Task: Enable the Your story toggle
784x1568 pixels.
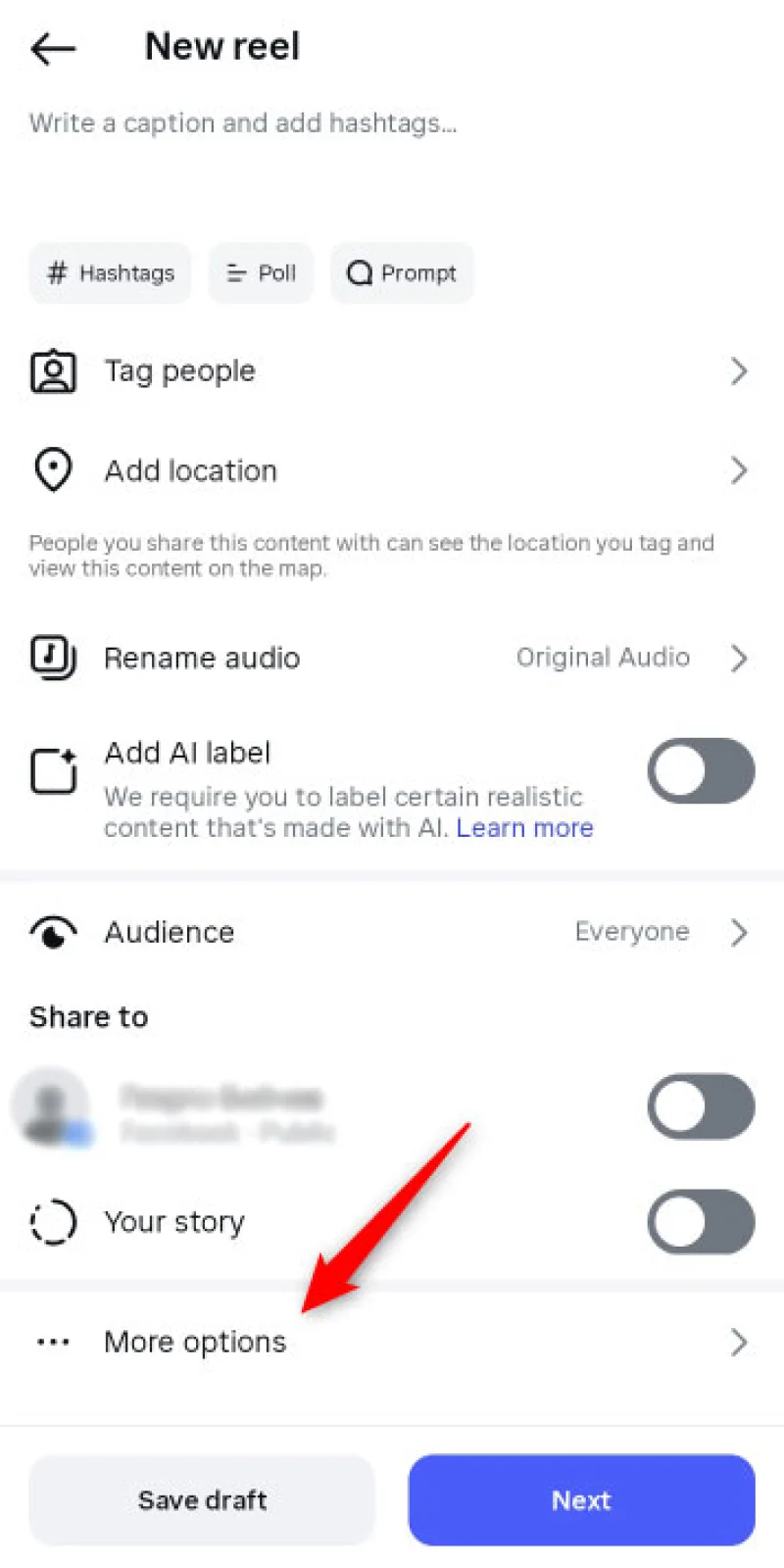Action: tap(701, 1222)
